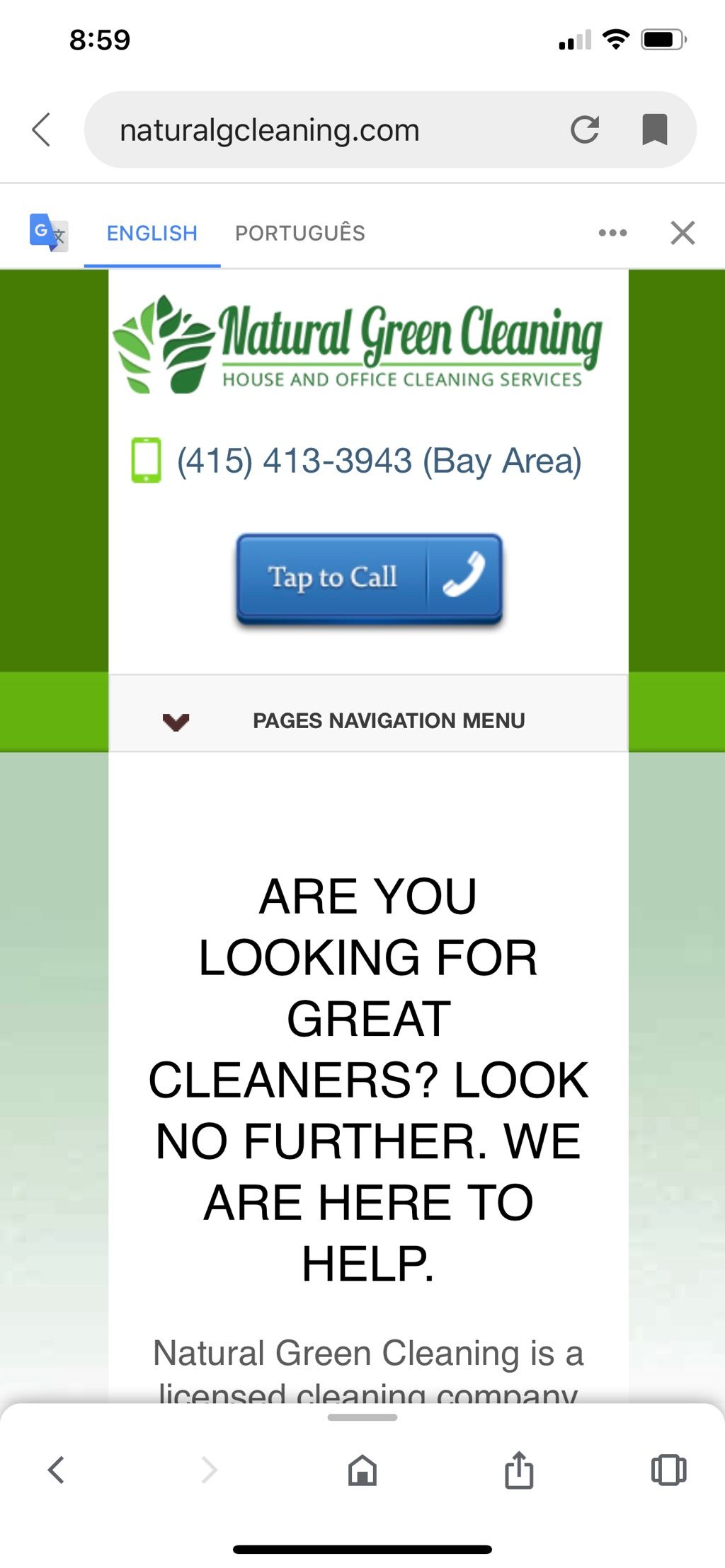This screenshot has height=1568, width=725.
Task: Open the tabs overview
Action: click(668, 1470)
